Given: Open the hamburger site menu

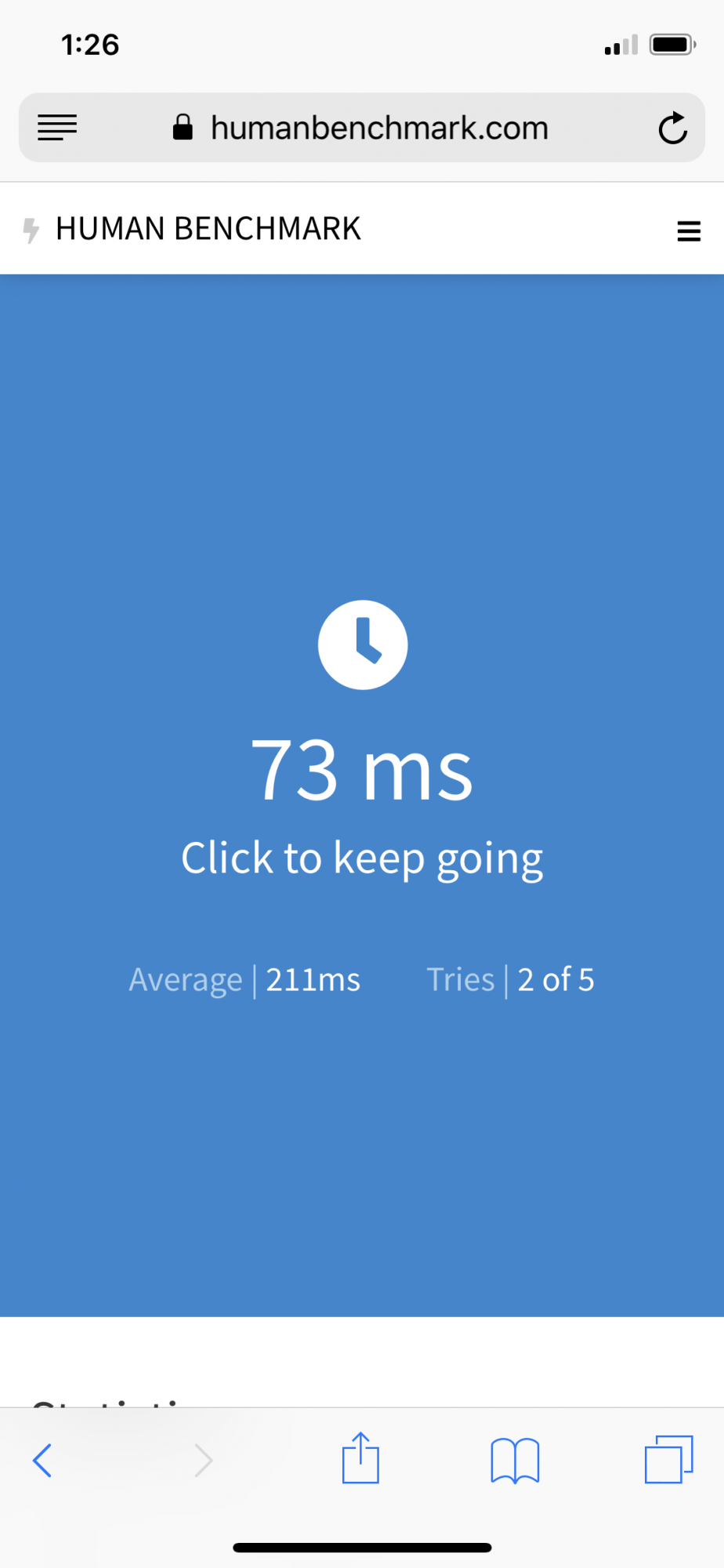Looking at the screenshot, I should click(x=688, y=230).
